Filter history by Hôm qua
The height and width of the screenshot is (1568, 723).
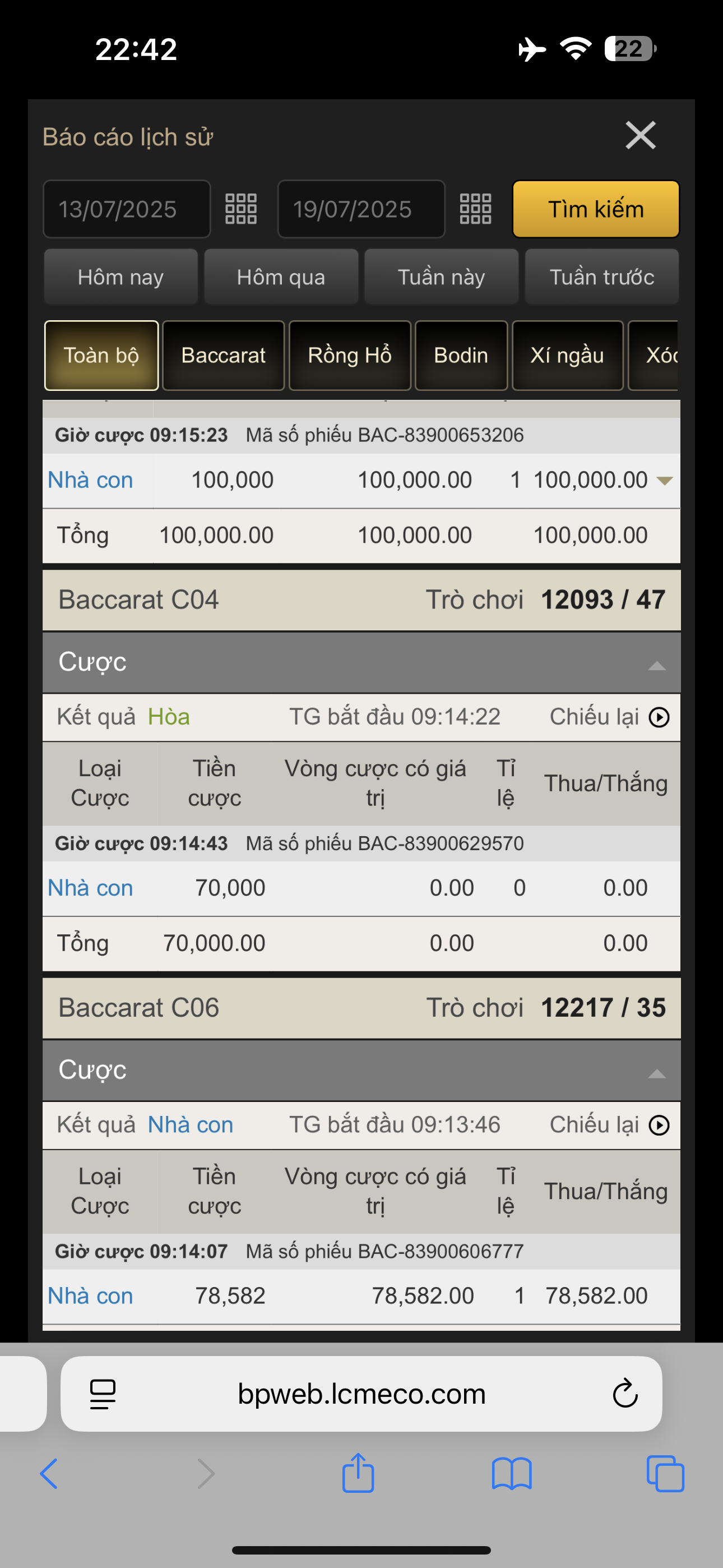pyautogui.click(x=281, y=277)
